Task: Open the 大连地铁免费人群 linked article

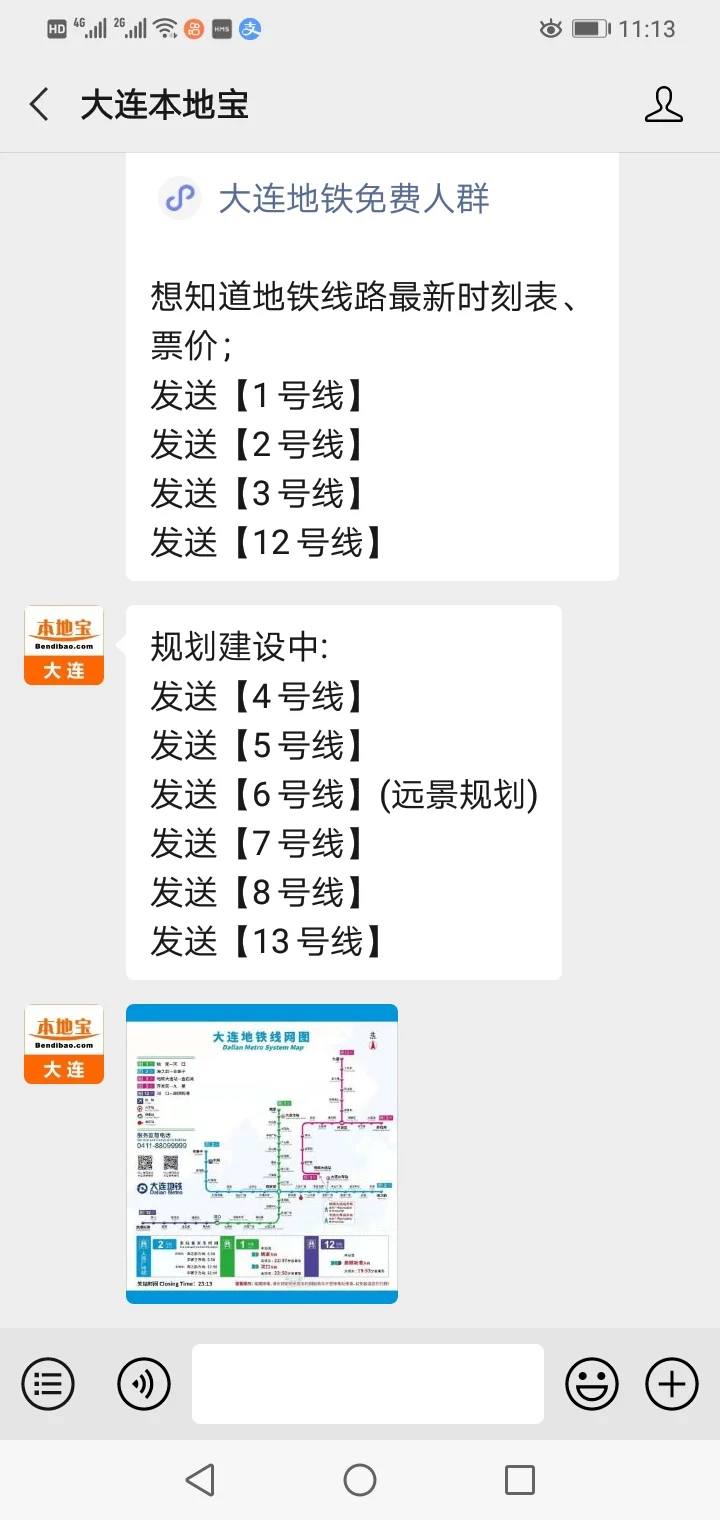Action: coord(350,199)
